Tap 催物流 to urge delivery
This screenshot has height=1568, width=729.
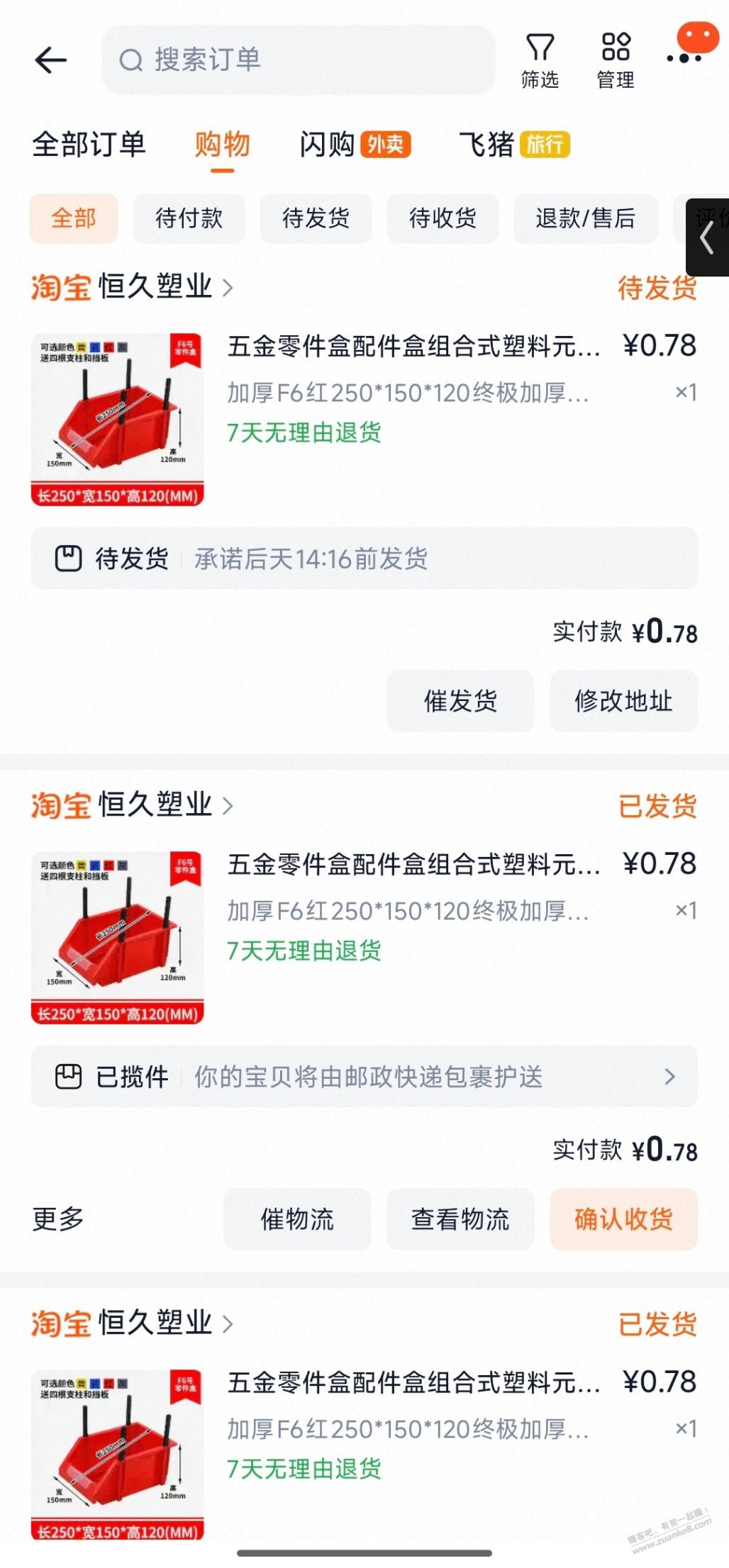click(297, 1219)
